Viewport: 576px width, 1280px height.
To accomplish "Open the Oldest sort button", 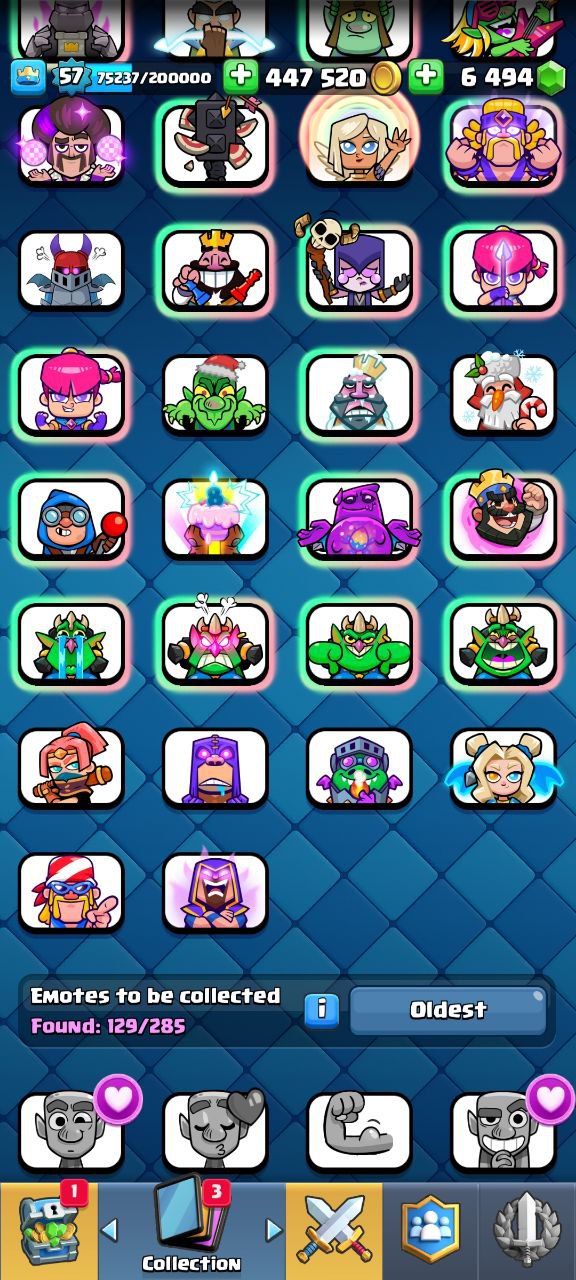I will click(x=448, y=1010).
